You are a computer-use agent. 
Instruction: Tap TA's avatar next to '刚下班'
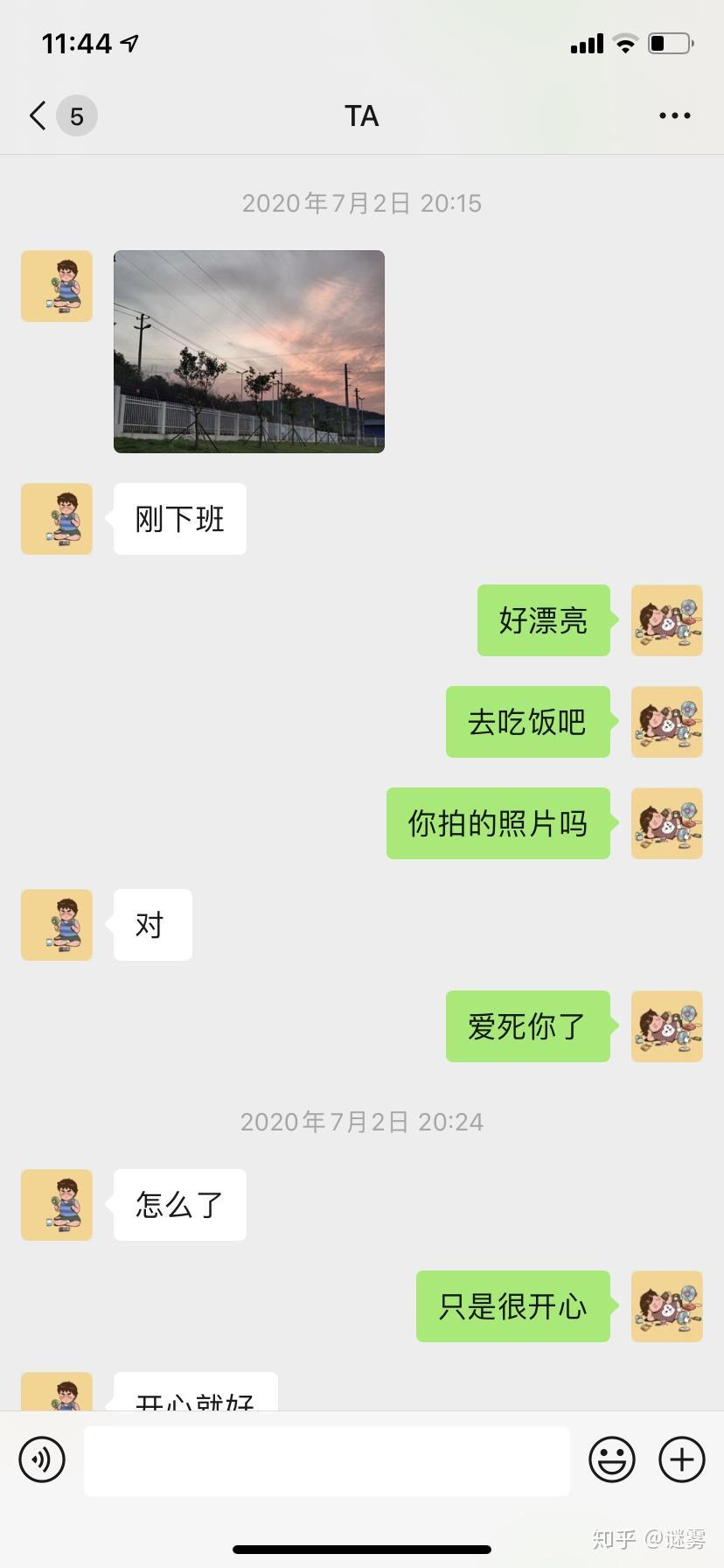[56, 519]
